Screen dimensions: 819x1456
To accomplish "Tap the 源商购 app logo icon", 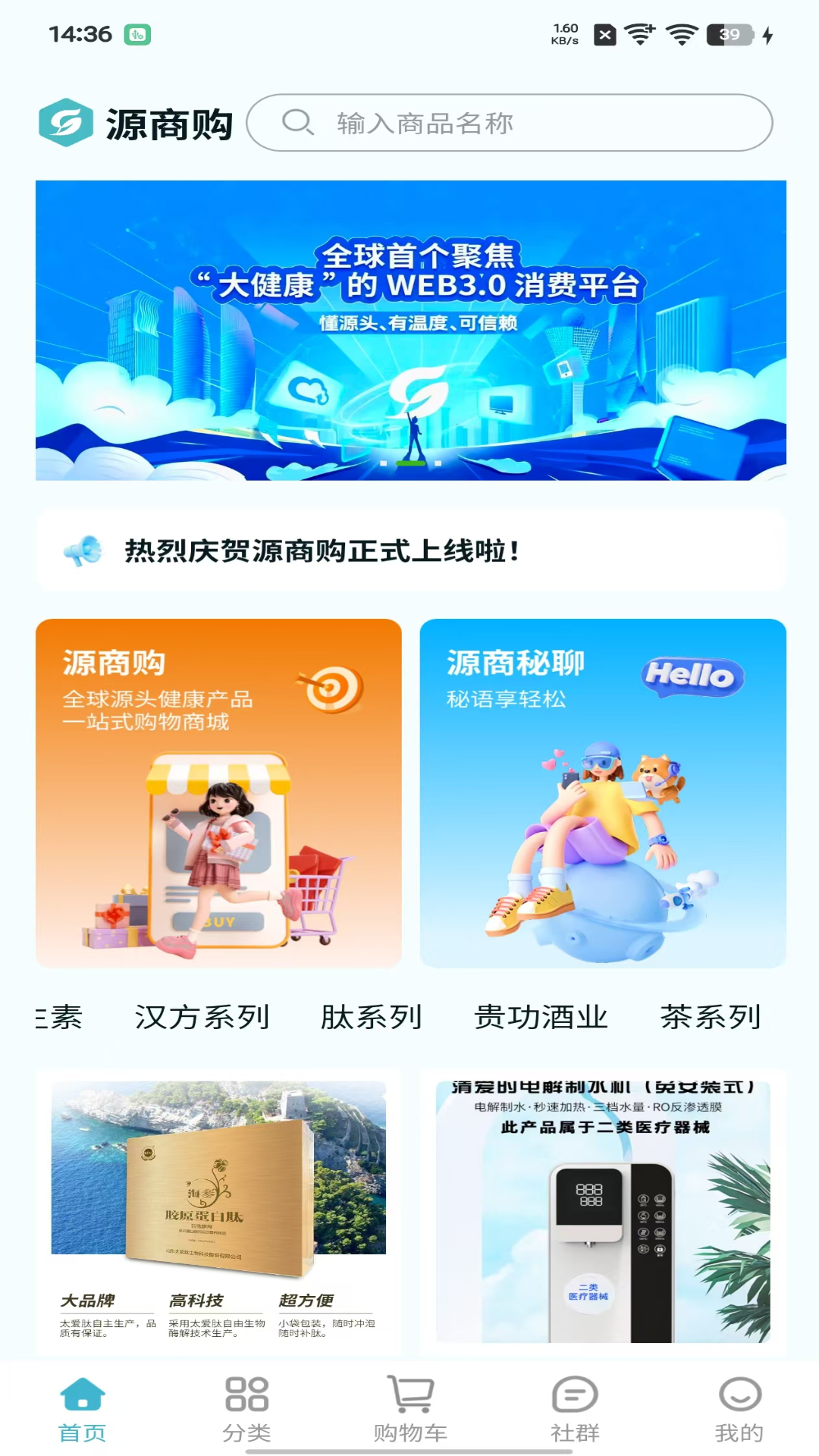I will 65,121.
